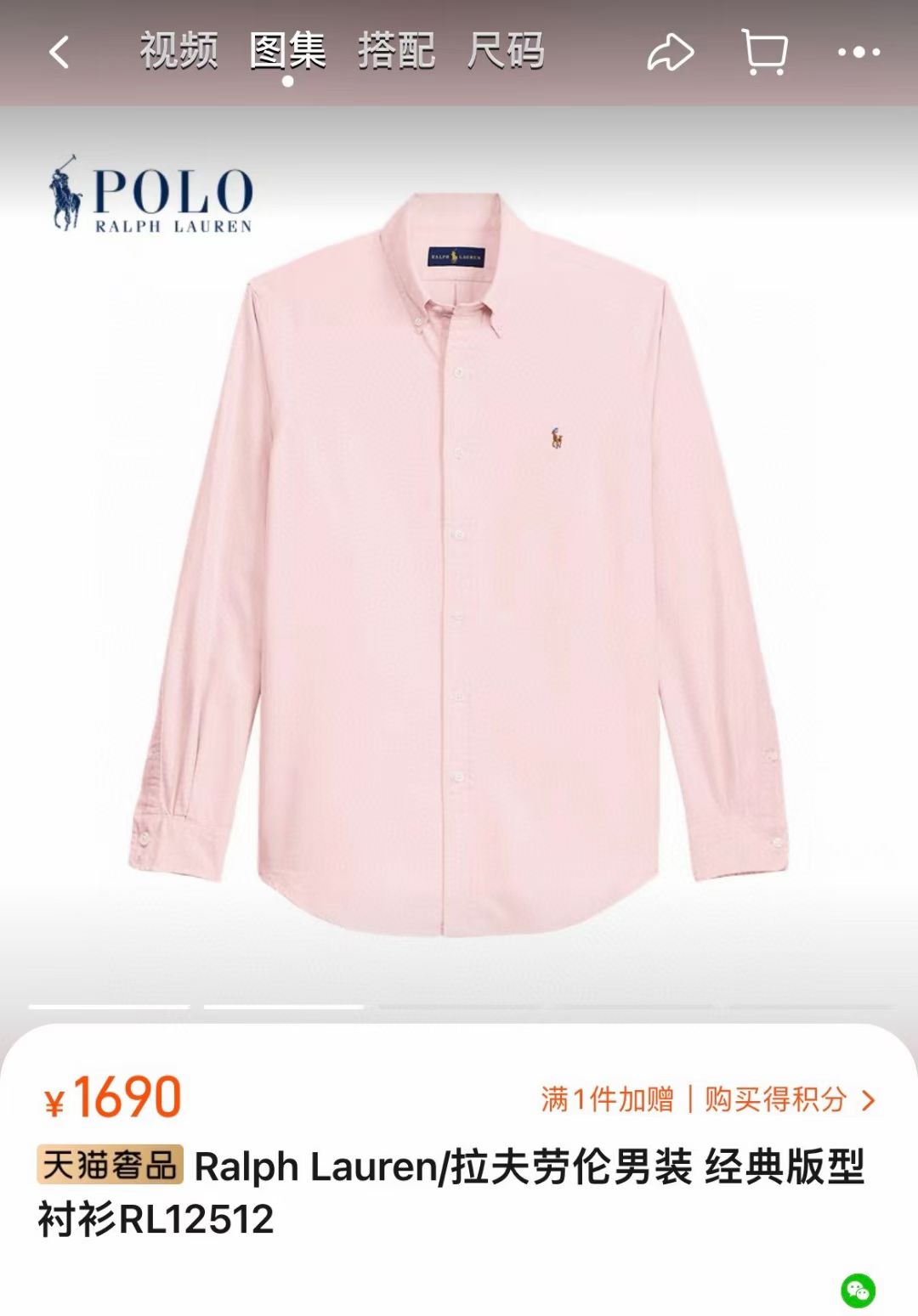Go back to the previous page
Viewport: 918px width, 1316px height.
tap(59, 53)
